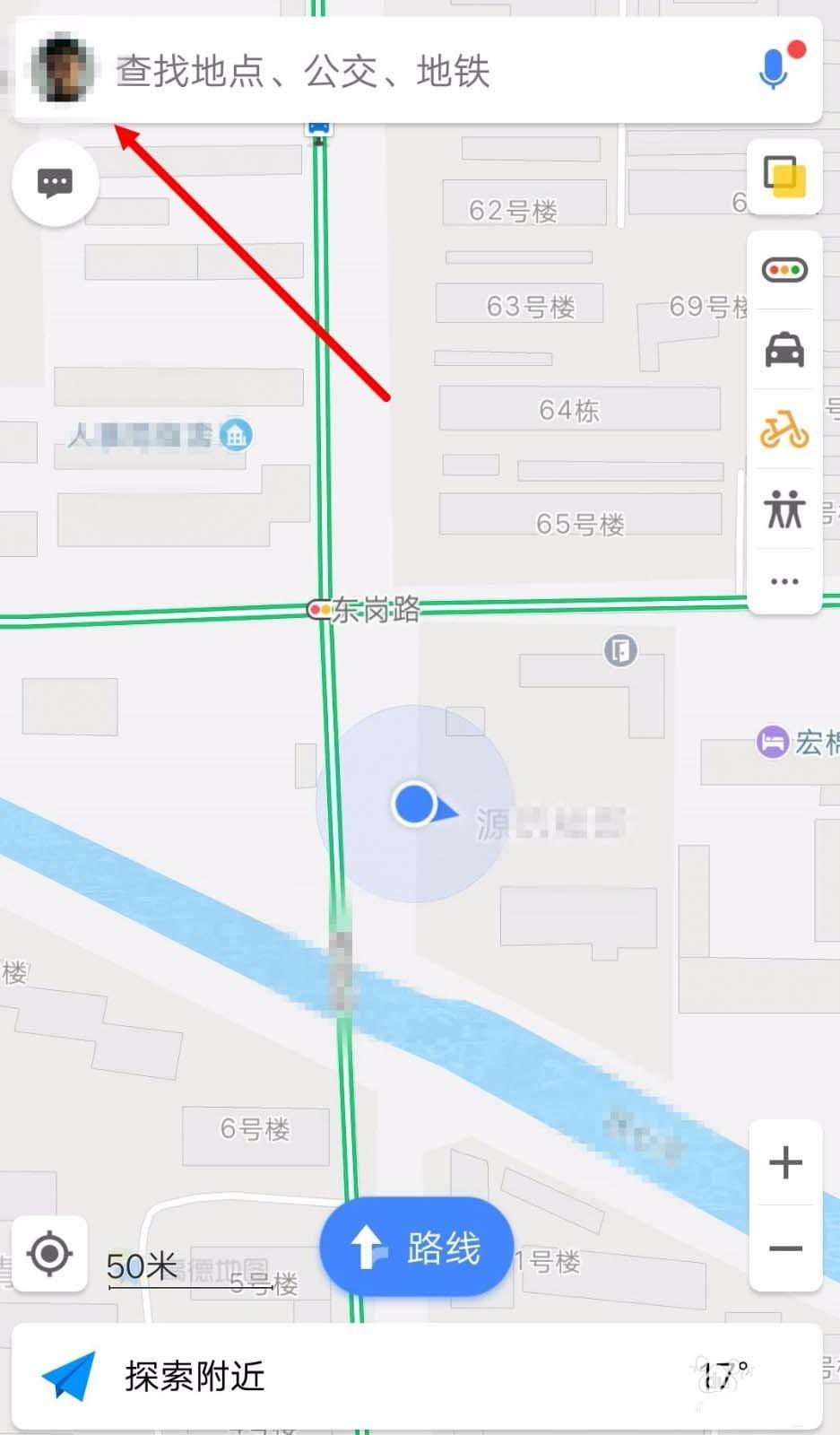Open your profile avatar photo

pyautogui.click(x=61, y=70)
